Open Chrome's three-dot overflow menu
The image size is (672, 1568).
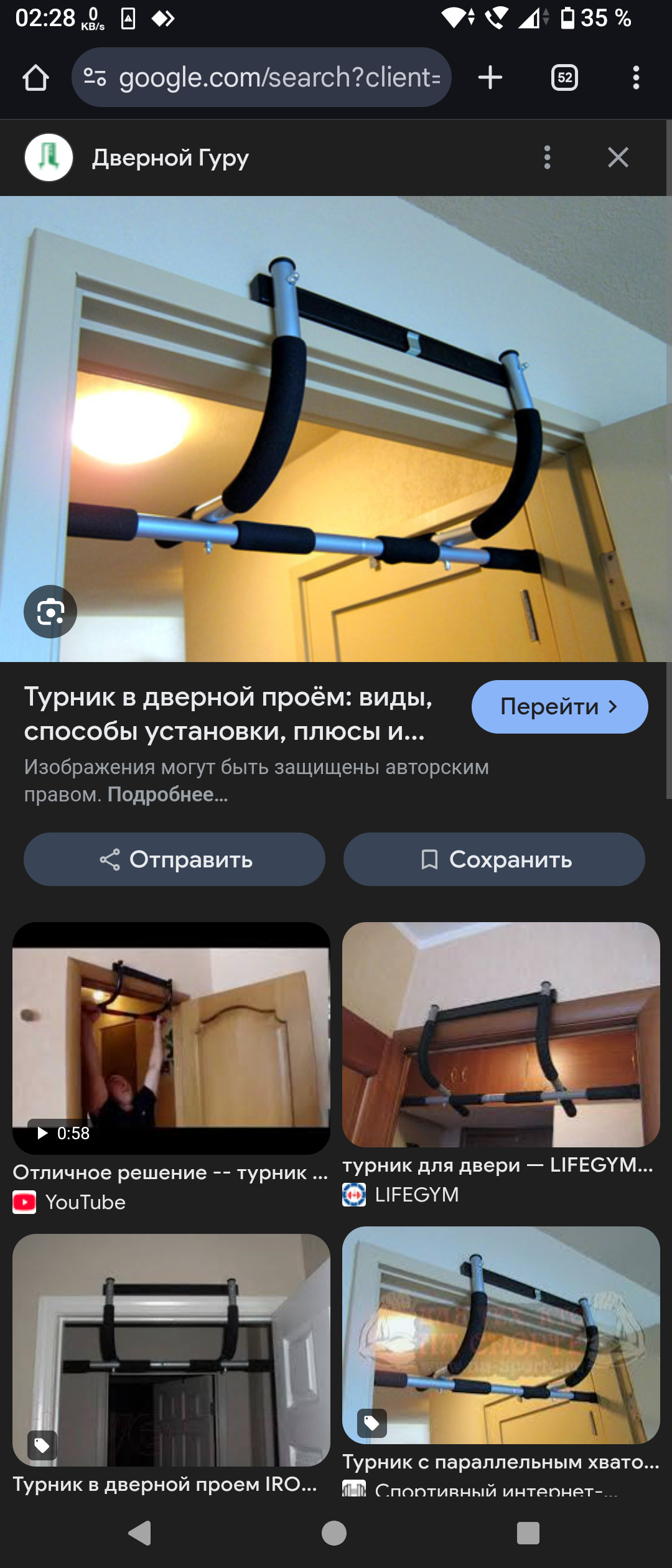[635, 78]
